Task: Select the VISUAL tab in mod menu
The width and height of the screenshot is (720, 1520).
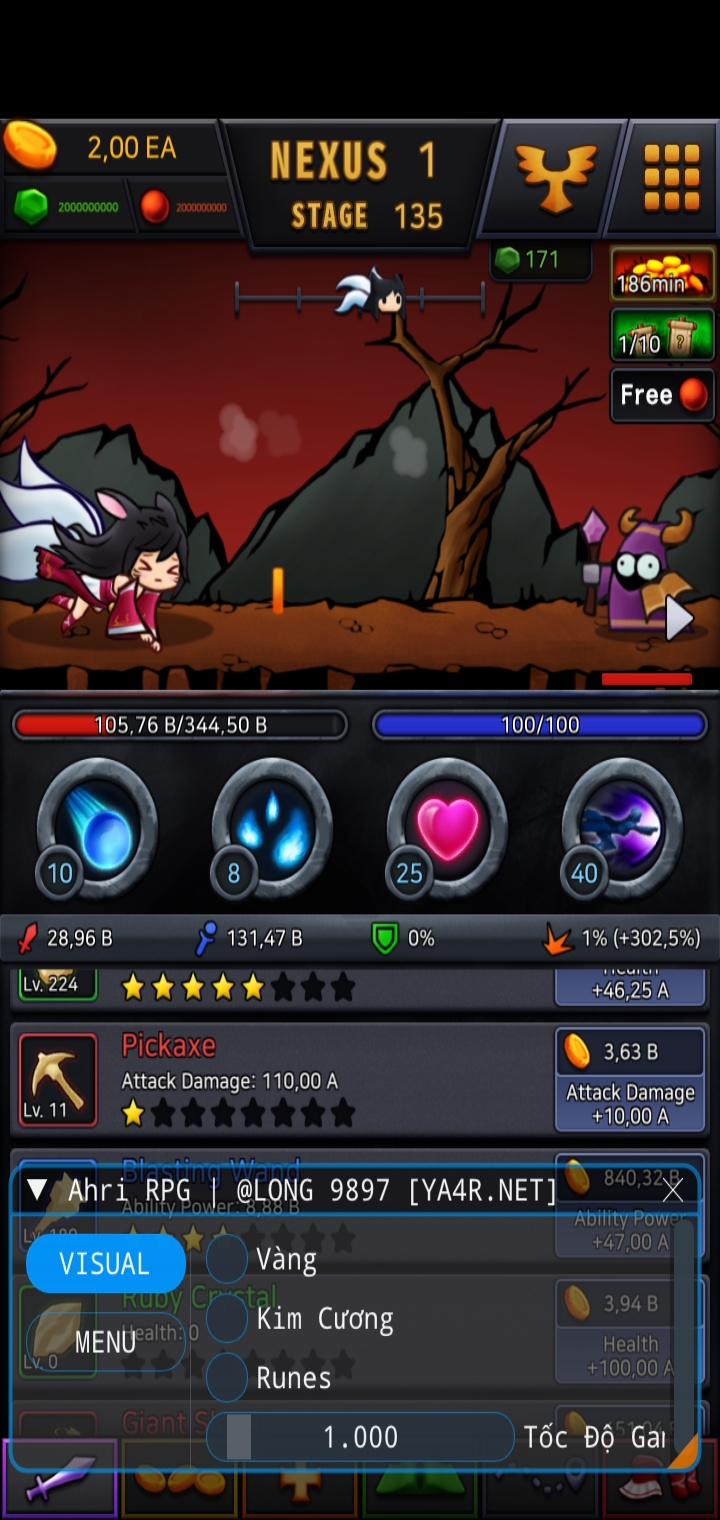Action: point(105,1264)
